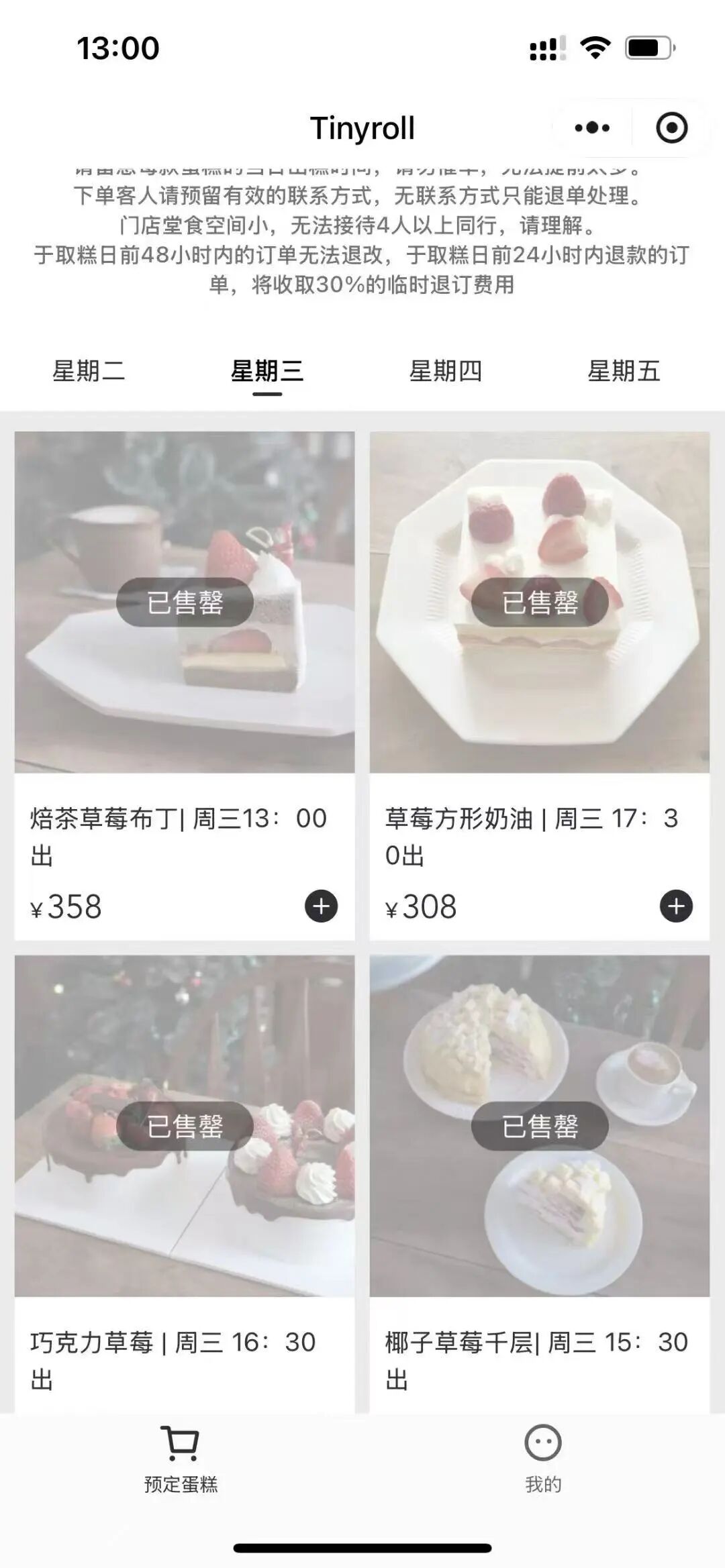View the 巧克力草莓 cake details

click(185, 1126)
